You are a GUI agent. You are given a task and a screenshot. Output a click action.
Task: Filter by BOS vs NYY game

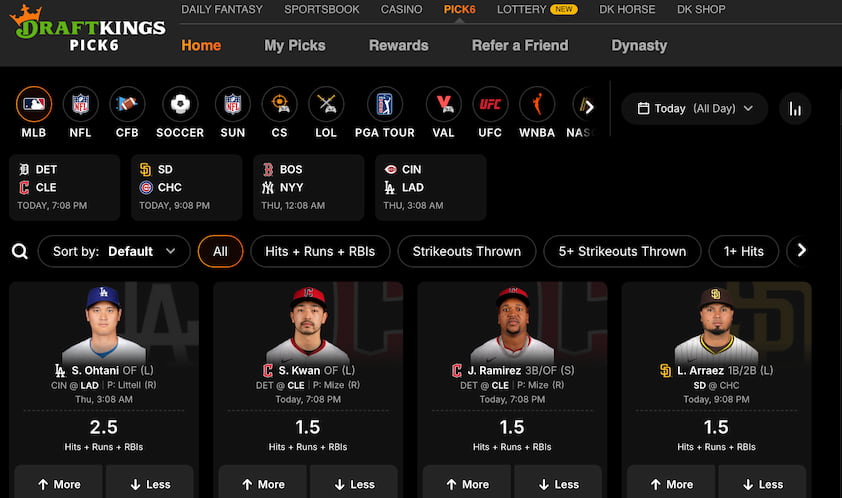(x=308, y=187)
